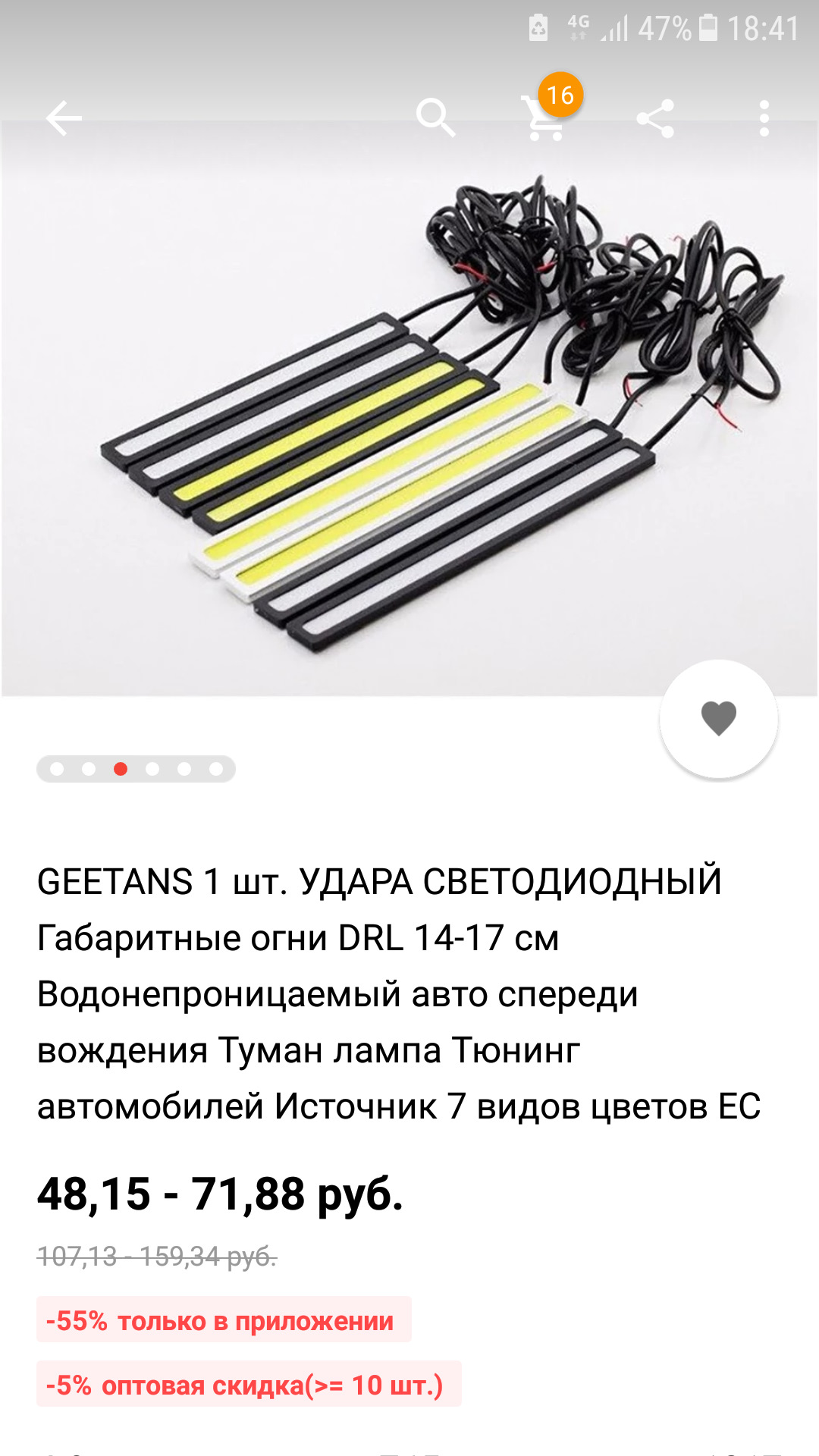Screen dimensions: 819x1456
Task: Open product search
Action: [x=436, y=118]
